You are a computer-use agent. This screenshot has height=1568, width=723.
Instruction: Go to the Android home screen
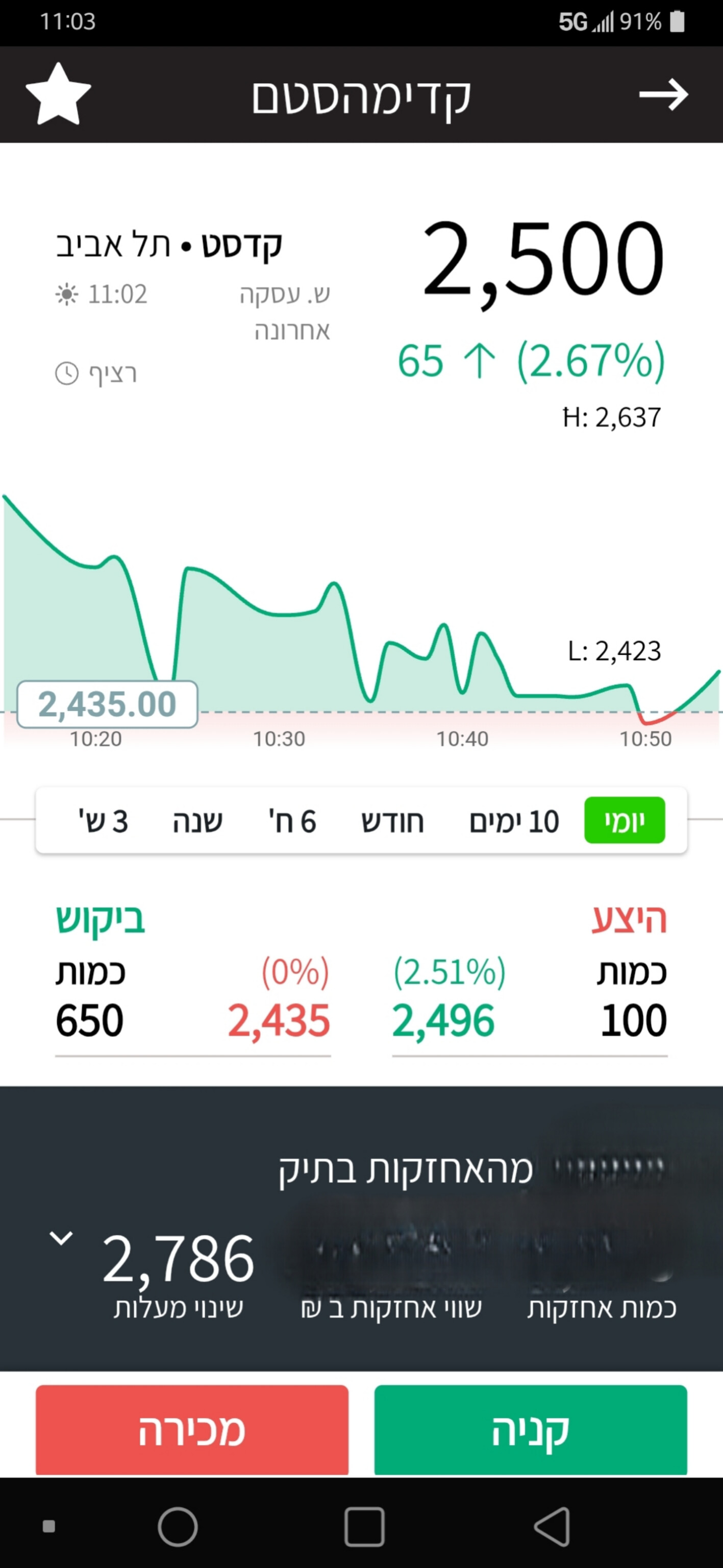point(178,1527)
